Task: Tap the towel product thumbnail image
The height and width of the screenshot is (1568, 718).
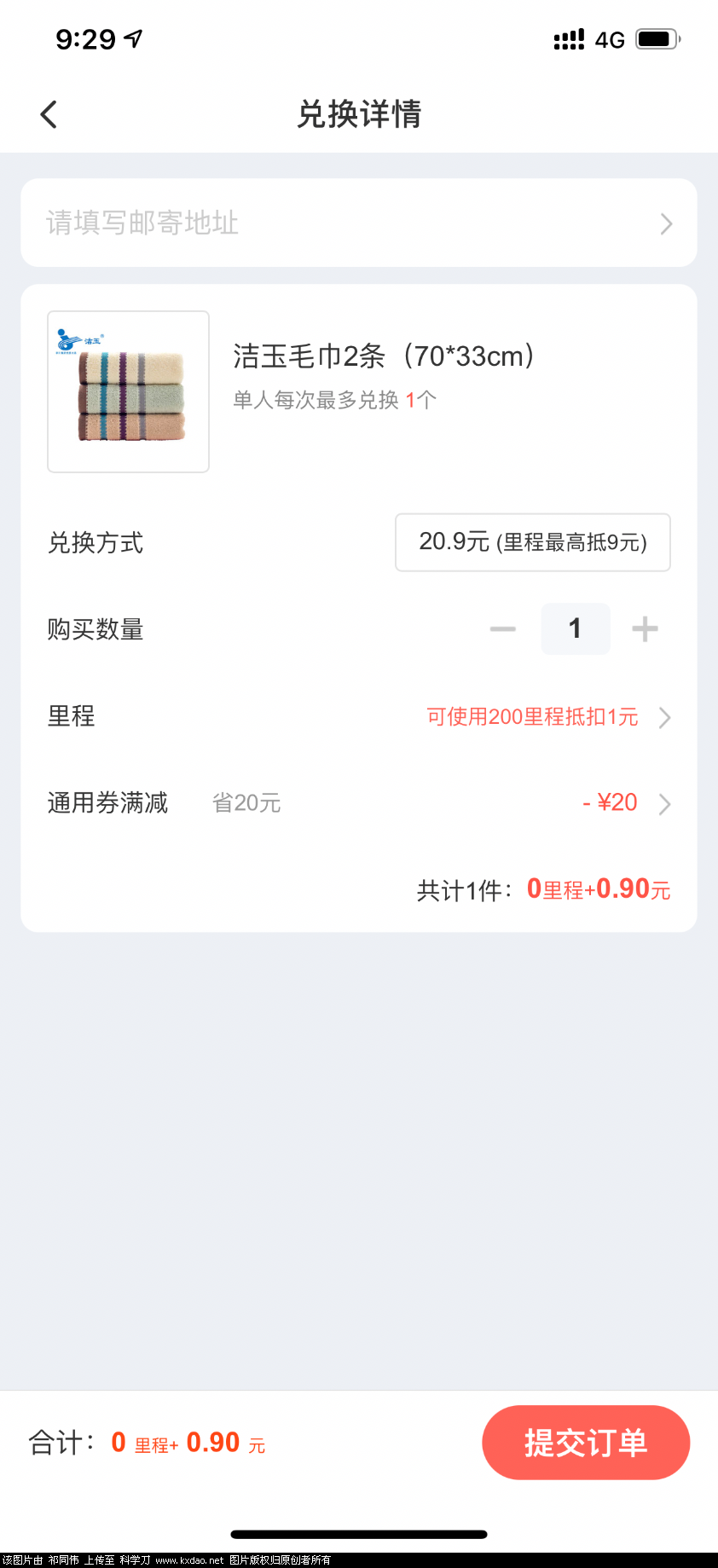Action: click(128, 391)
